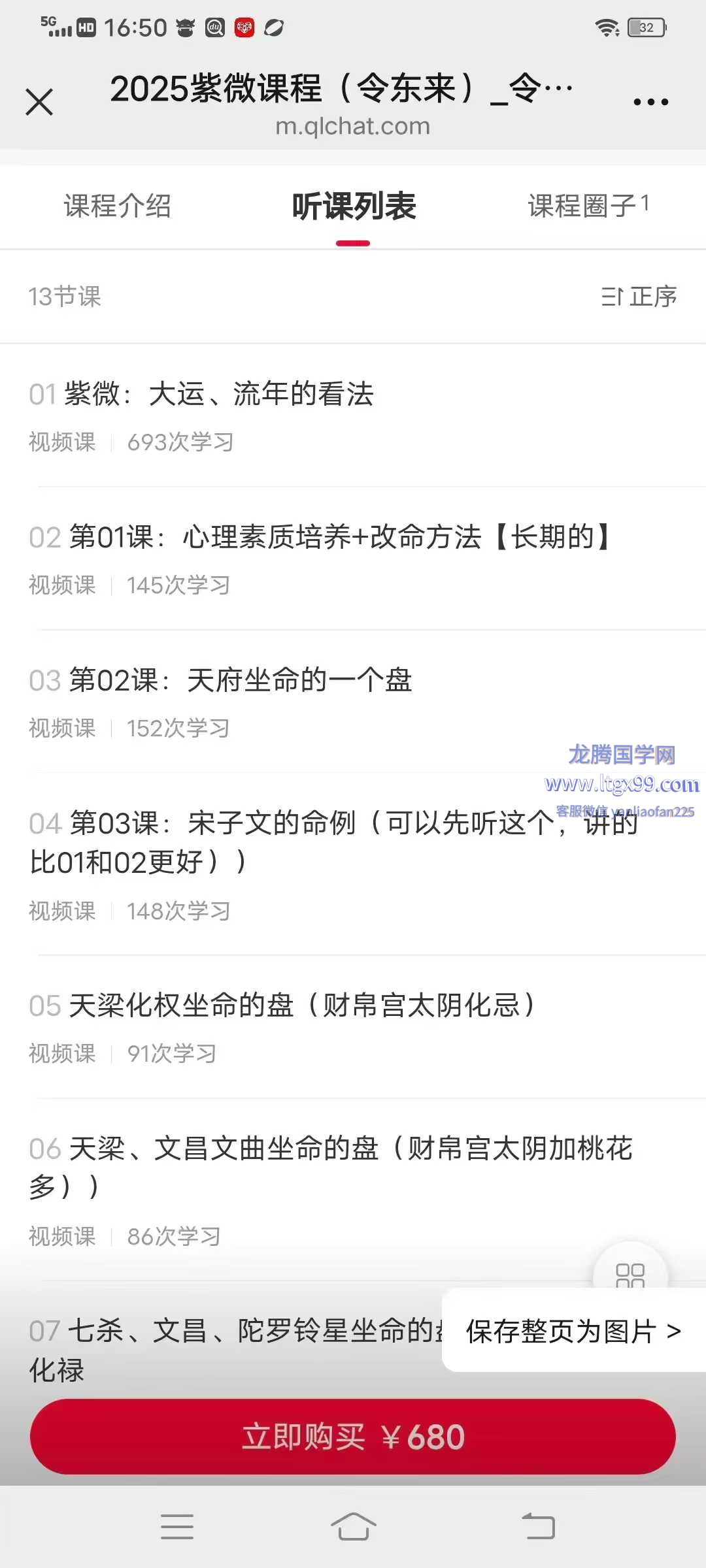Go to the system home screen

(x=353, y=1527)
